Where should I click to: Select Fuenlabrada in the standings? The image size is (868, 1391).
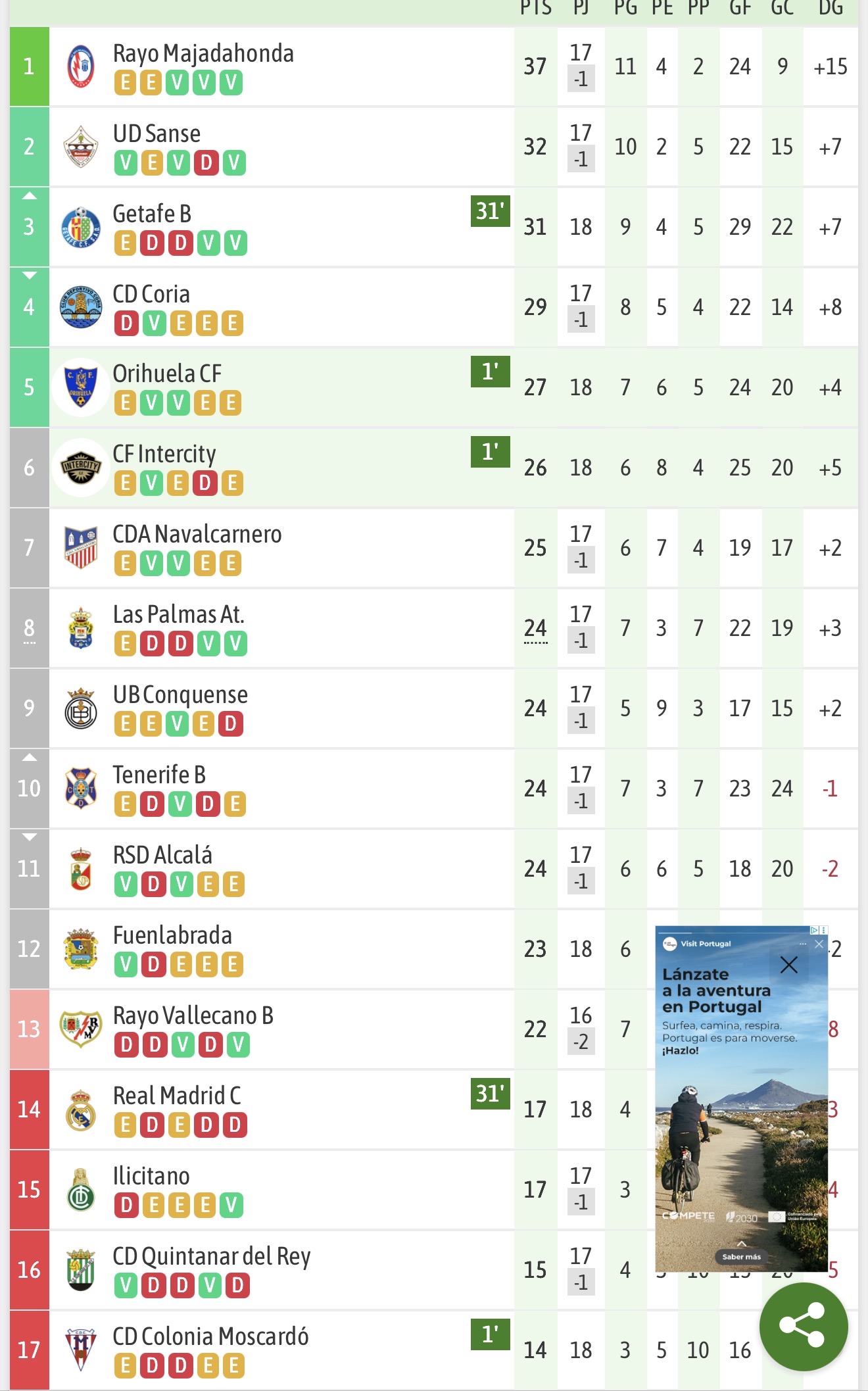point(172,936)
